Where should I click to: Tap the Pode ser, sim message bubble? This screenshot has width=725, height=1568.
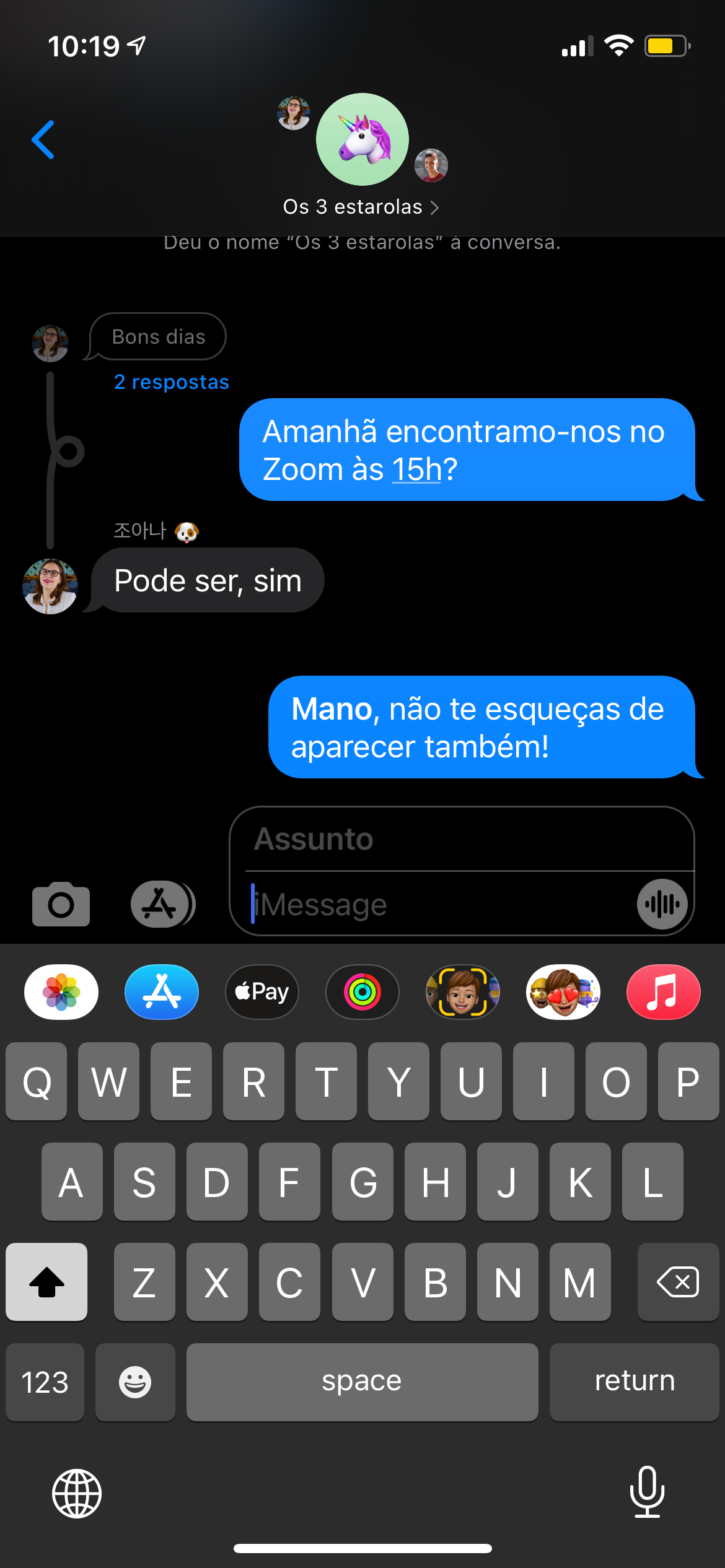208,581
